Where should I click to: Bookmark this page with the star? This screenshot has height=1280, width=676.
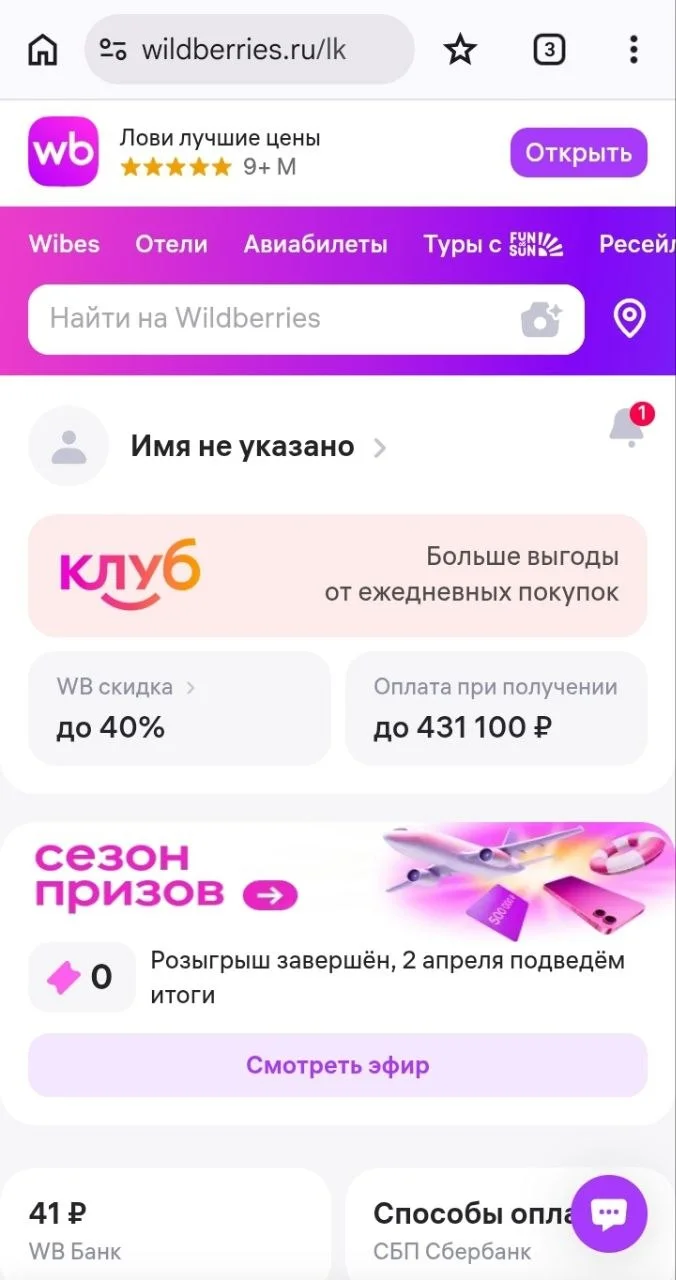pos(460,49)
